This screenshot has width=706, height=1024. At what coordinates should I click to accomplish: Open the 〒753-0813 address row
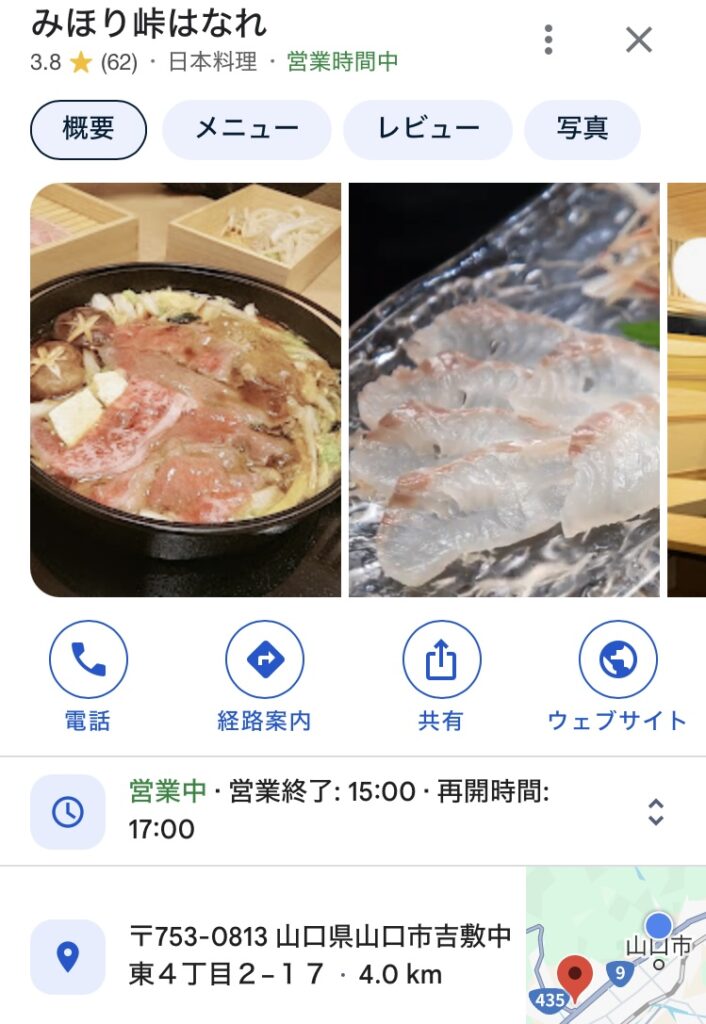300,955
